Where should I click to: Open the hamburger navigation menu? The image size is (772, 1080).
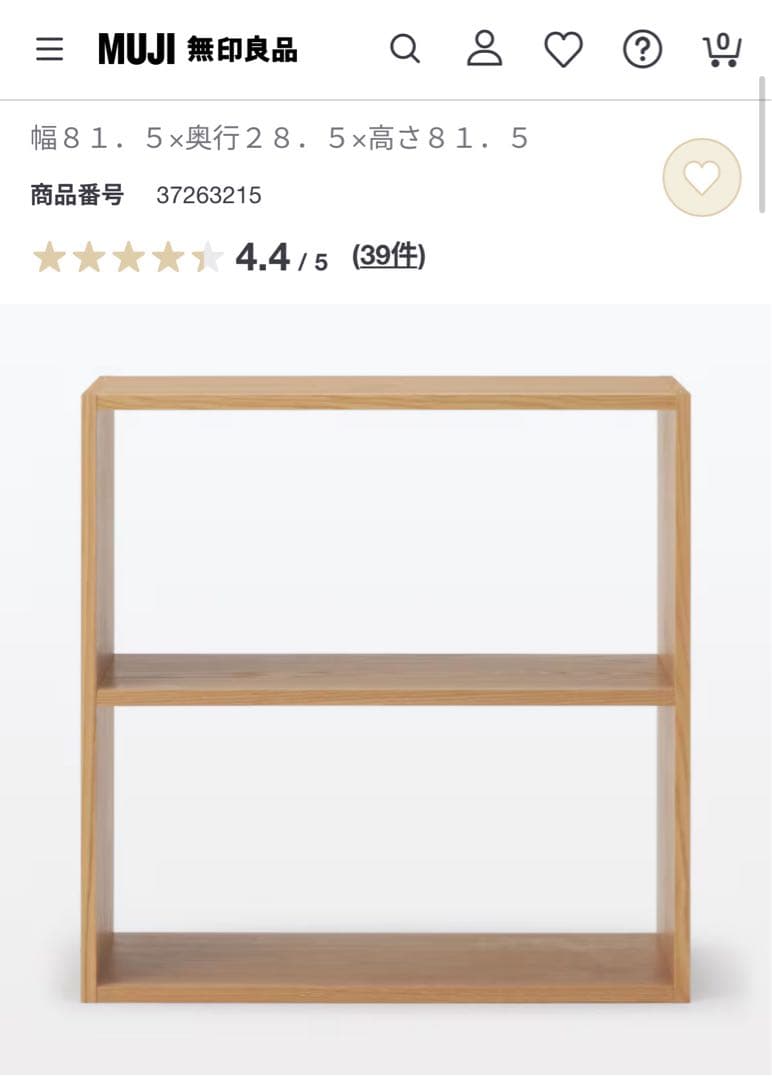[49, 48]
